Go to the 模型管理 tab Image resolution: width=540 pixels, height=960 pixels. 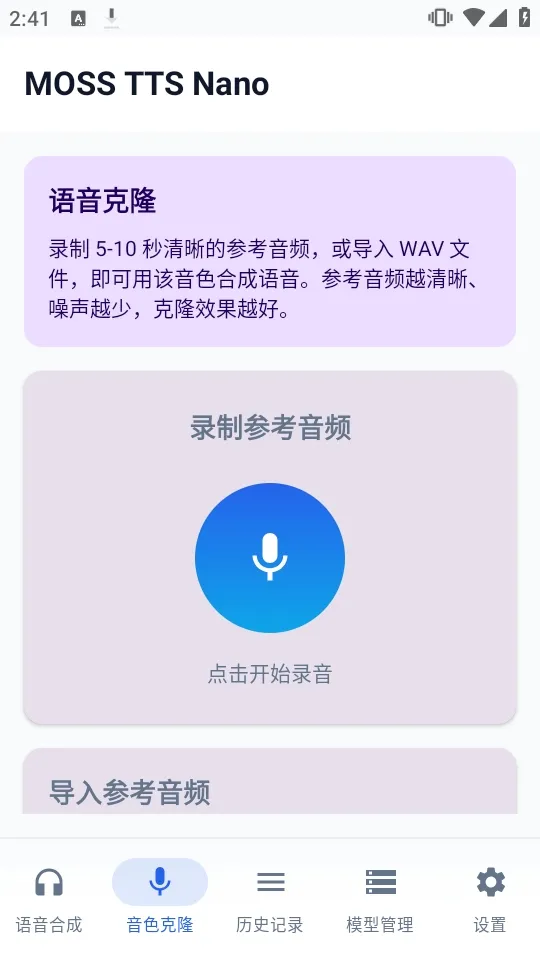380,898
